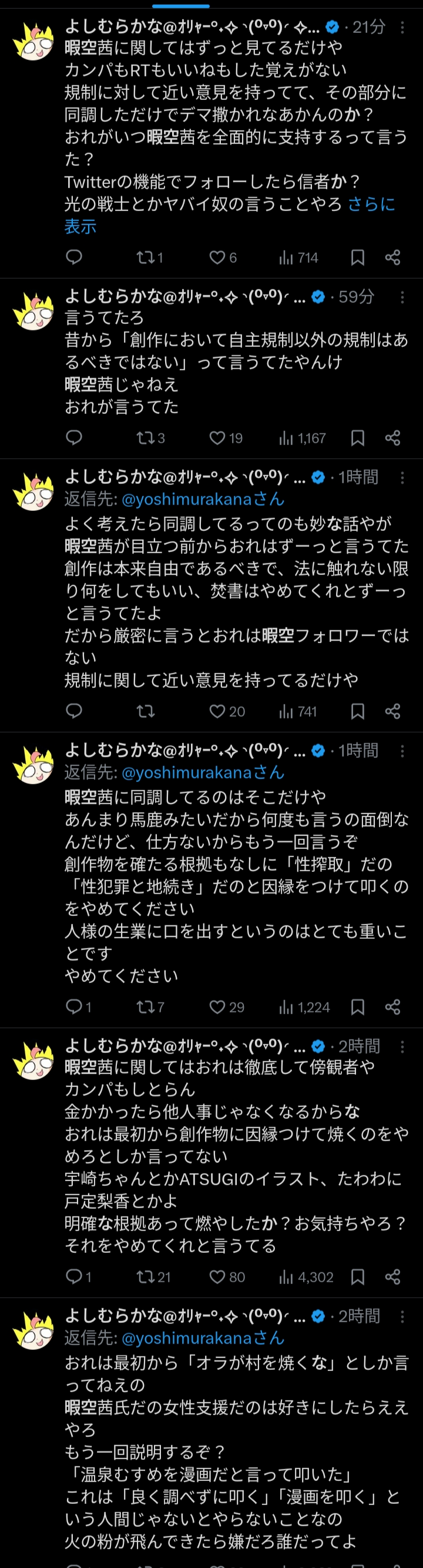This screenshot has width=423, height=1568.
Task: Open reply thread of tweet with 1,224 views
Action: click(79, 1007)
